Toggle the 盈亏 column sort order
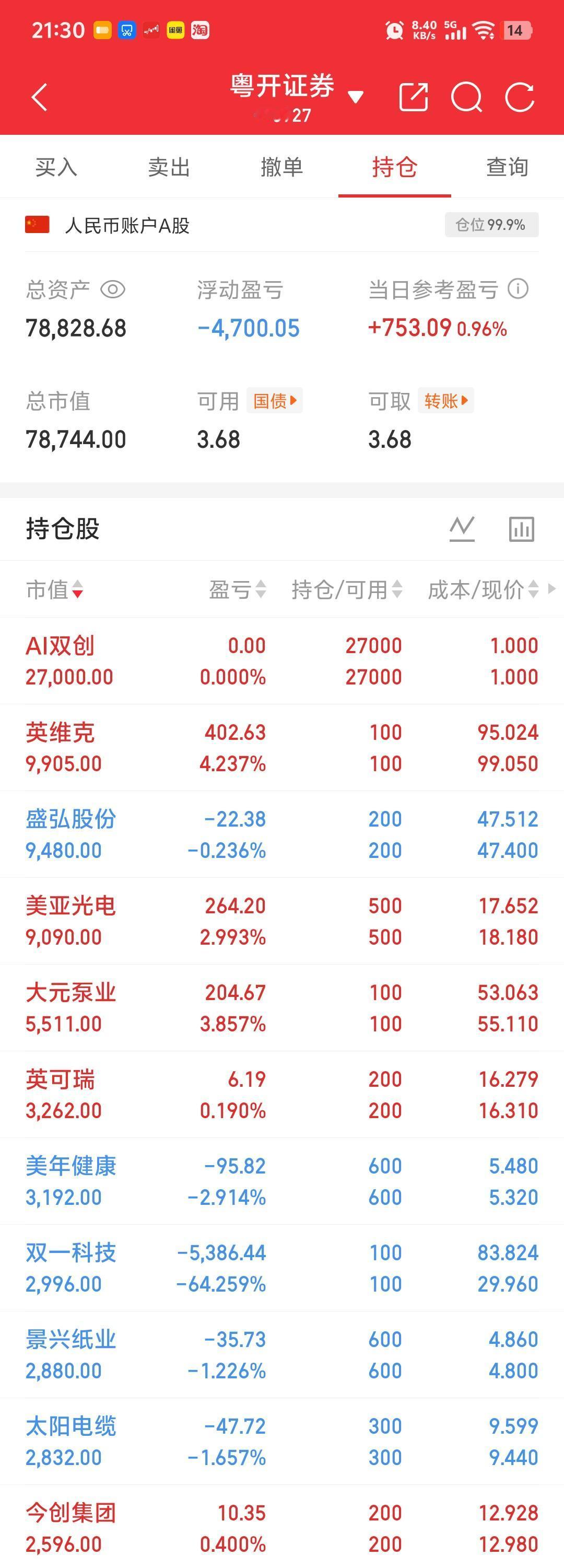Screen dimensions: 564x1568 point(237,589)
